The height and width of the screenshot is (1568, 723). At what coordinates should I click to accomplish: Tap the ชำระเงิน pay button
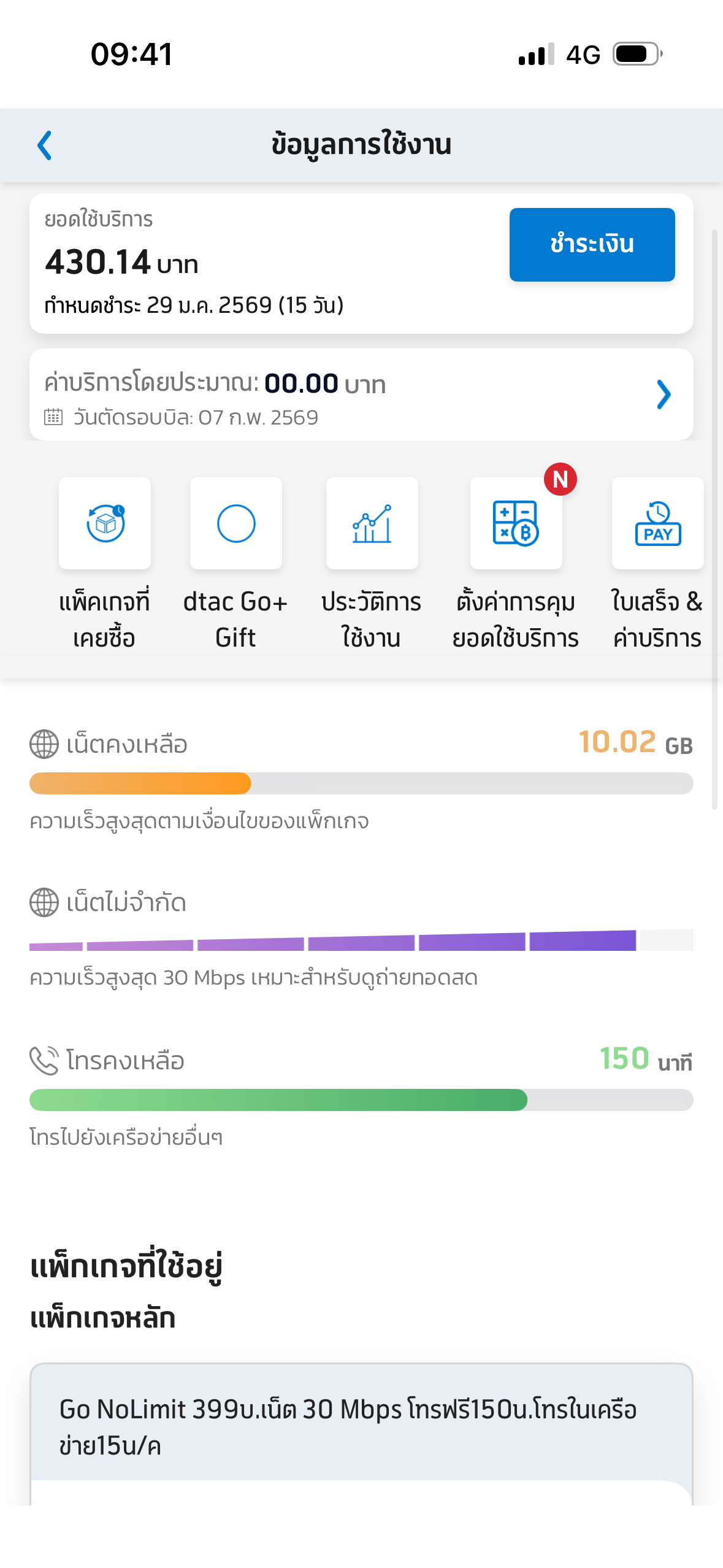coord(592,245)
